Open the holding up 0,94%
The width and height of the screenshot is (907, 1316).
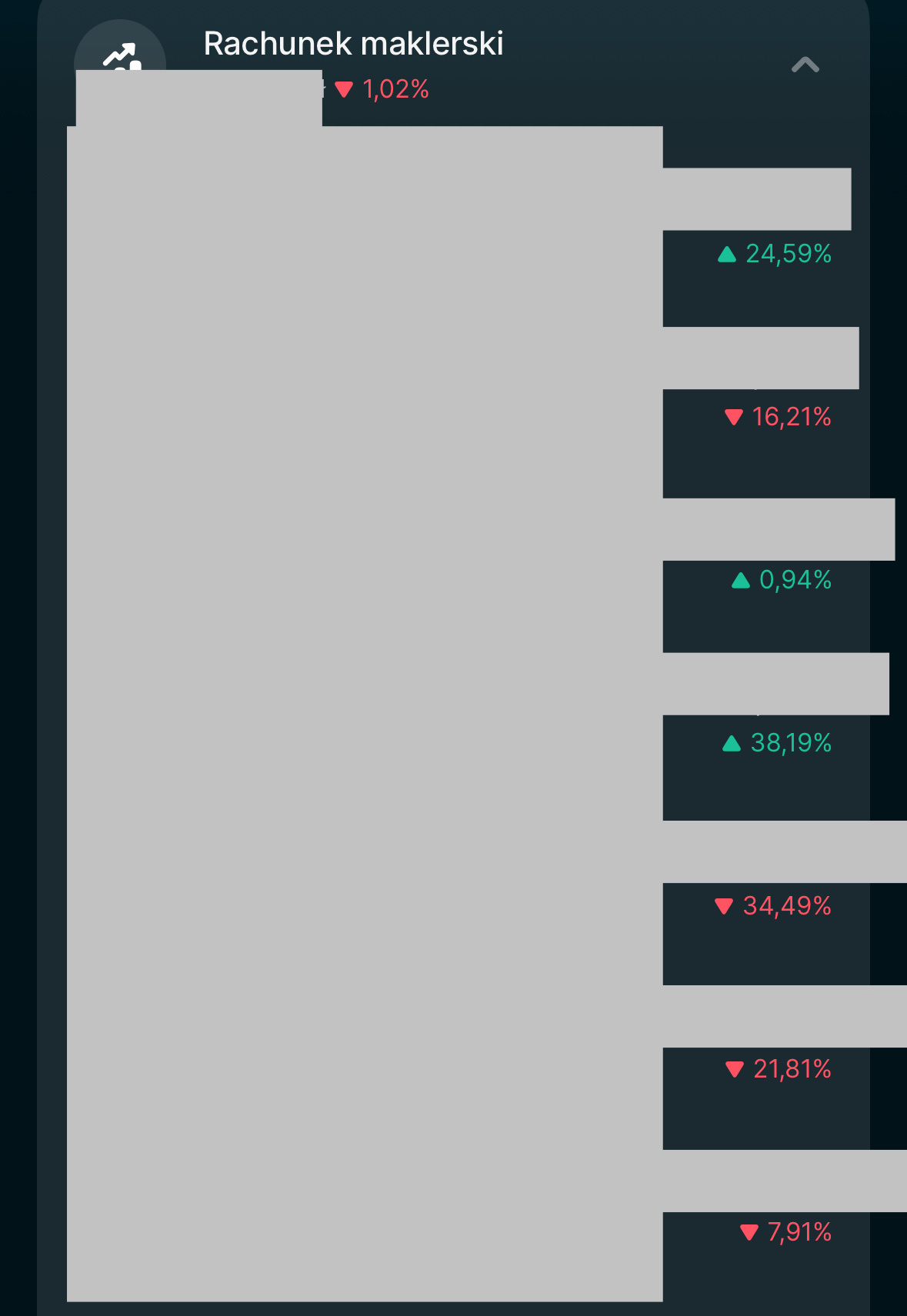pos(782,580)
